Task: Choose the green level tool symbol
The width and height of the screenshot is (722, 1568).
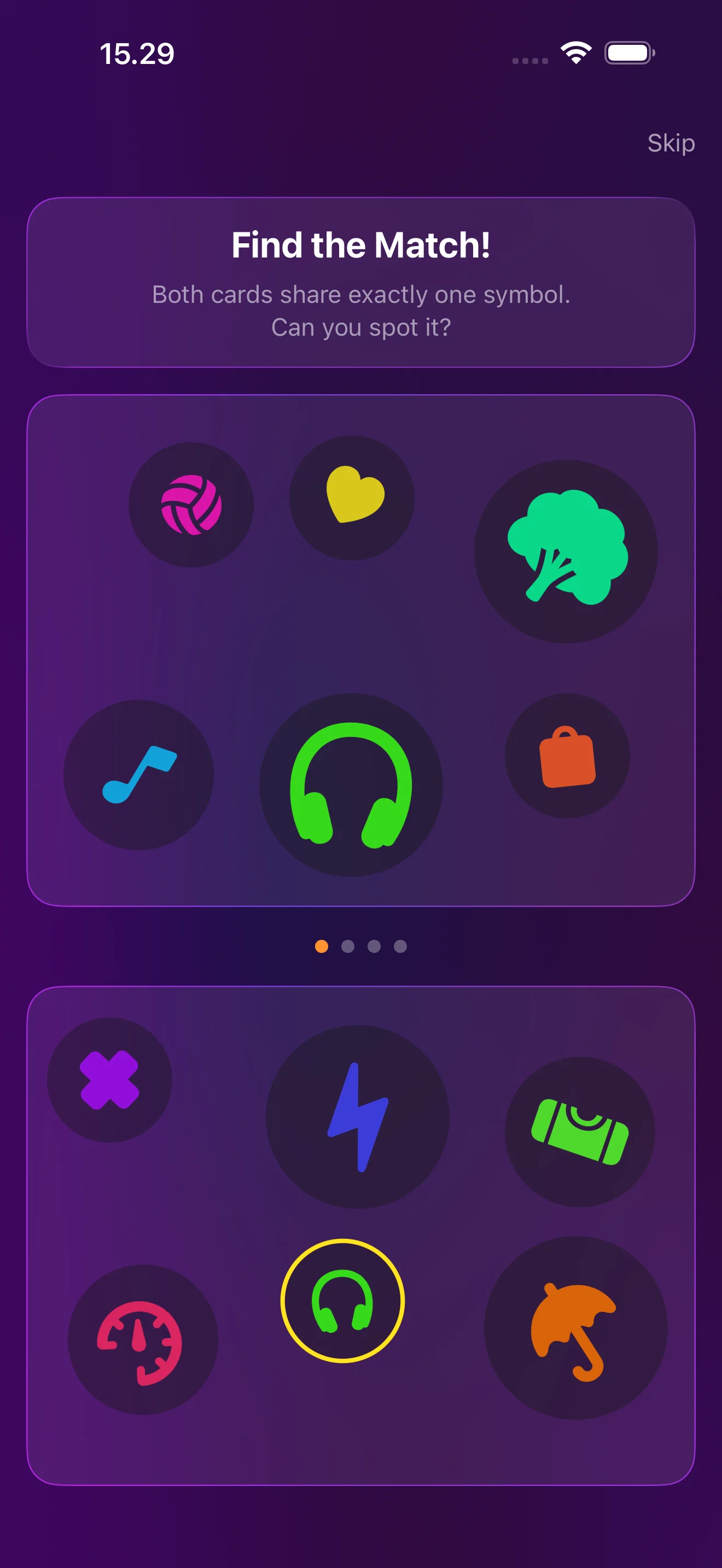Action: tap(580, 1132)
